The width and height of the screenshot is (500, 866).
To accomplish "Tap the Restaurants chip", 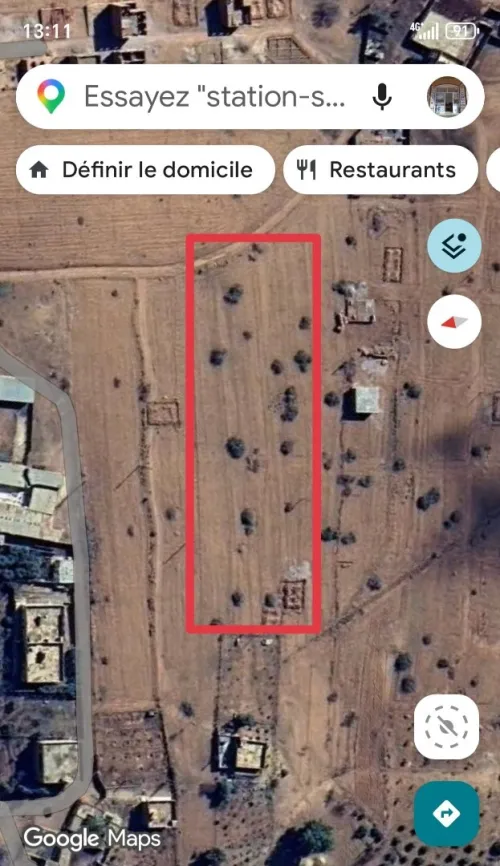I will click(x=381, y=170).
